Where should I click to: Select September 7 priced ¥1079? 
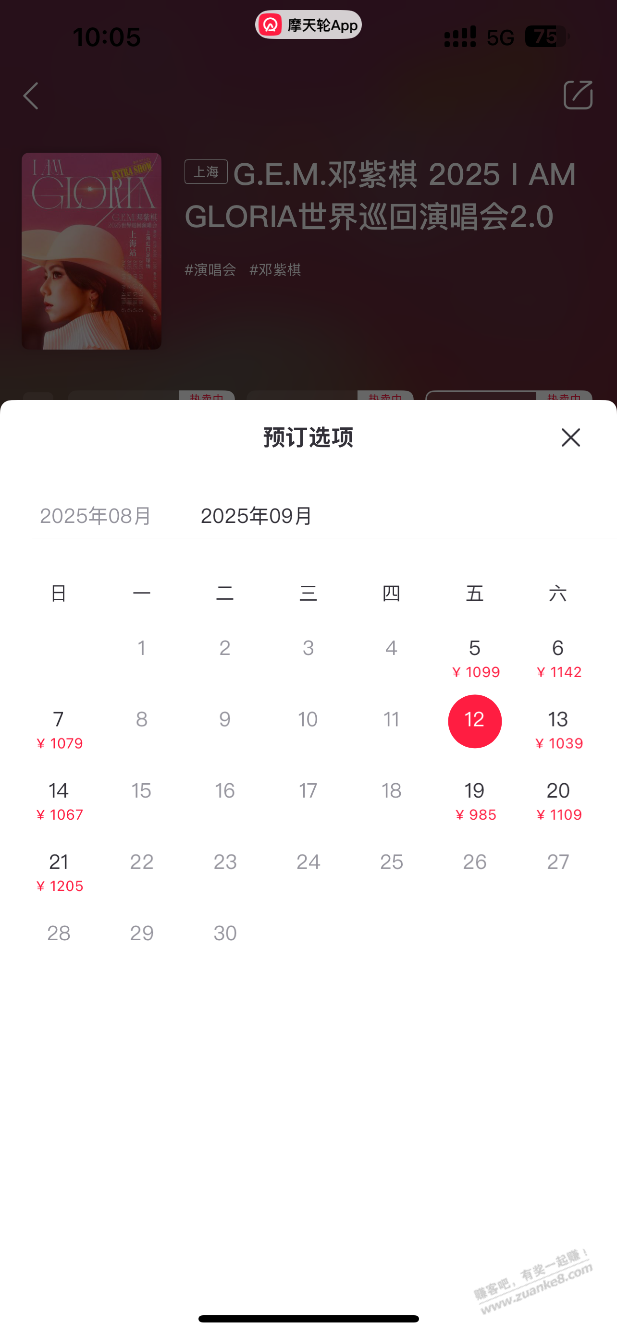[59, 728]
